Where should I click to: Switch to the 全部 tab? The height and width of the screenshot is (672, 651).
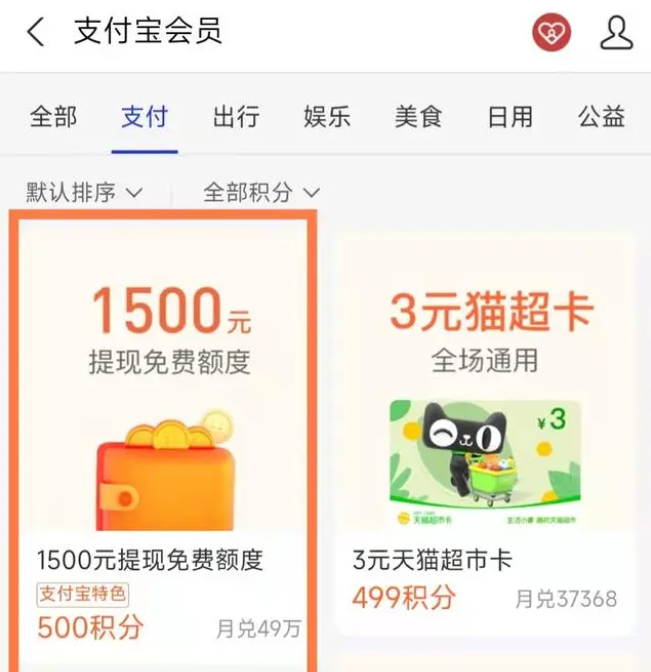coord(53,117)
